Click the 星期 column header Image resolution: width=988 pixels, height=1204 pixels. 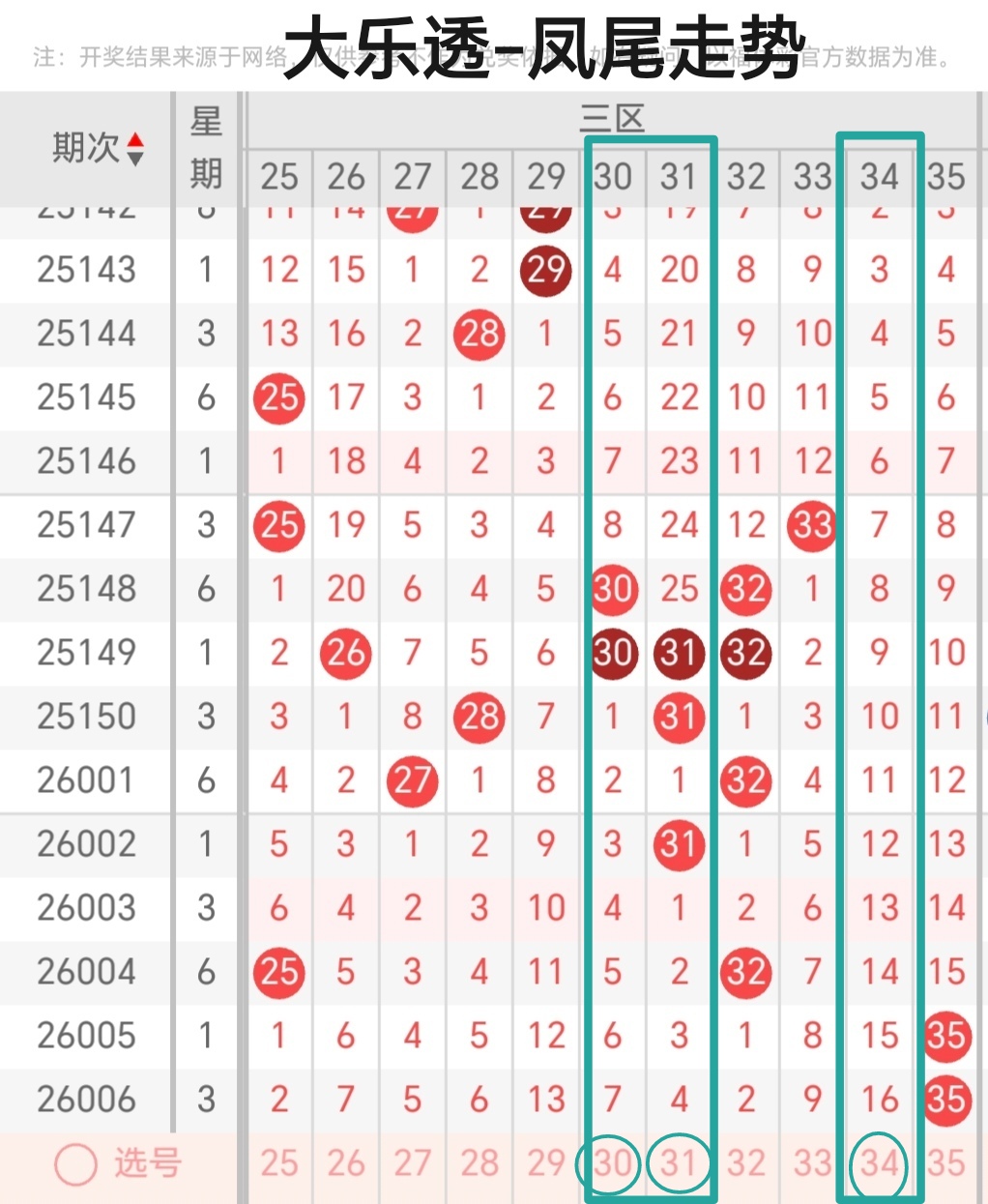click(x=205, y=150)
